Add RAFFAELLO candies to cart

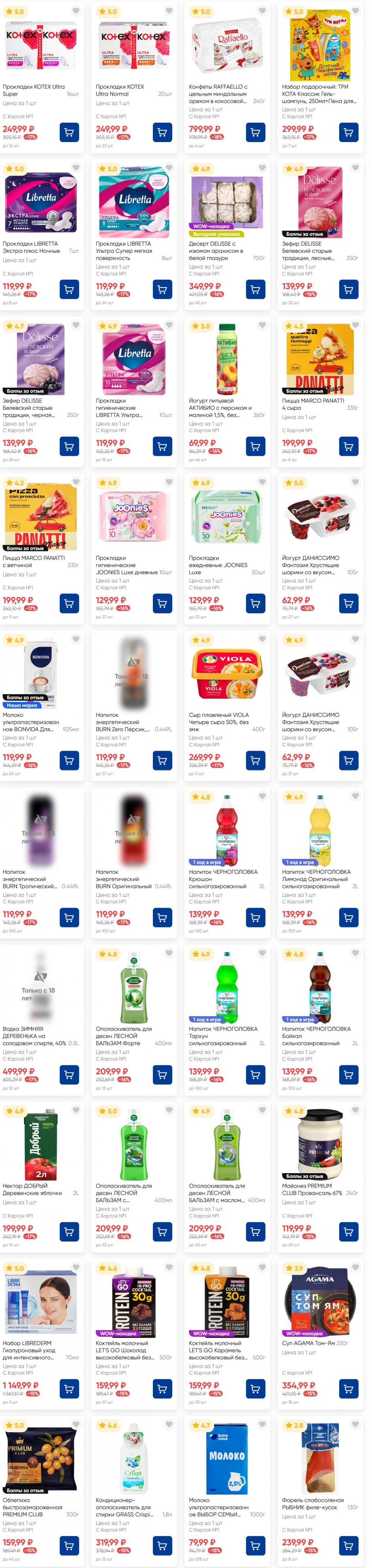click(255, 132)
